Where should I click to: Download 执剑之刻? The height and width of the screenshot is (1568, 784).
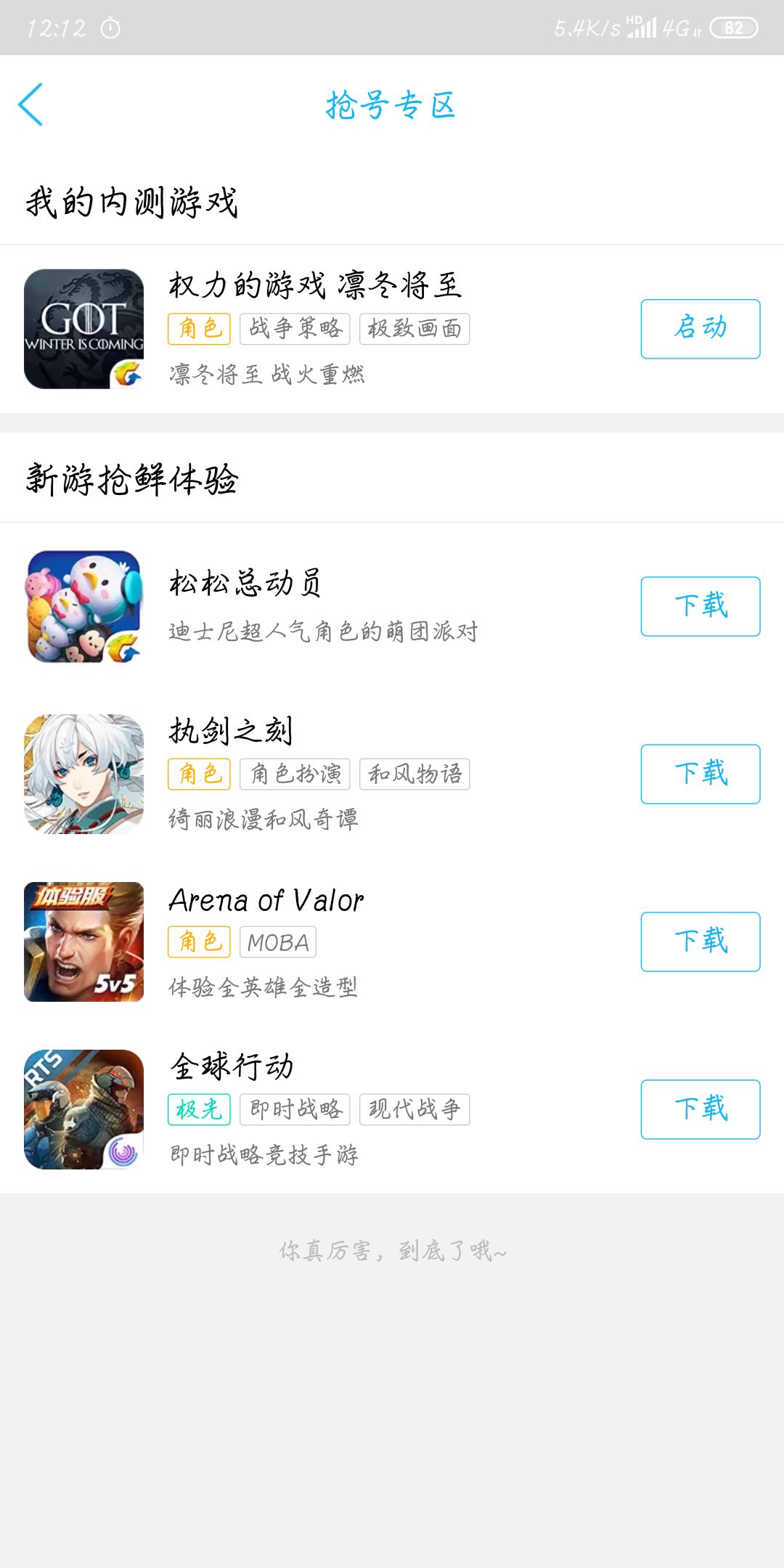(700, 774)
